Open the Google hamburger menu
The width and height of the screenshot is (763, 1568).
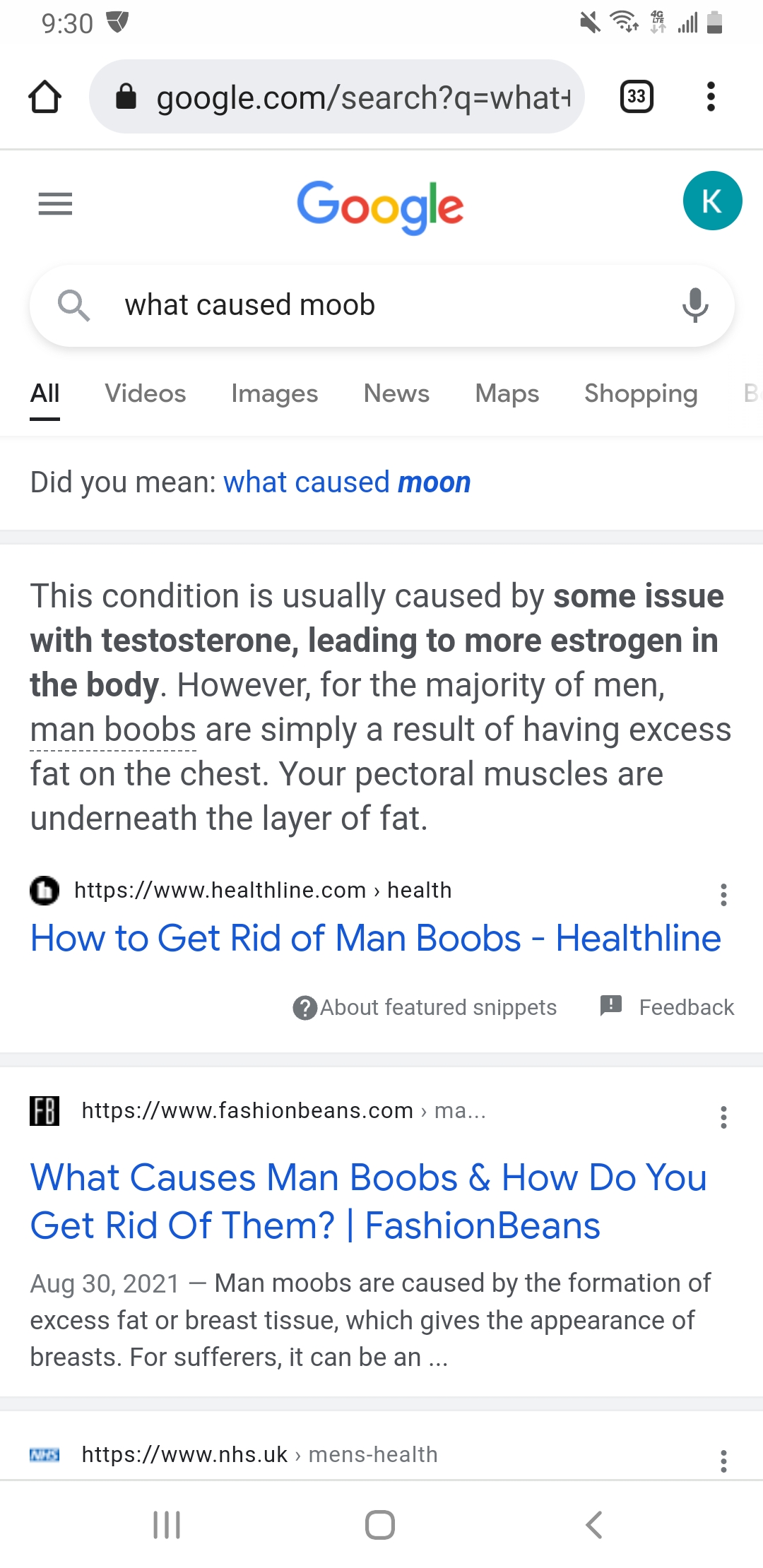(x=55, y=204)
